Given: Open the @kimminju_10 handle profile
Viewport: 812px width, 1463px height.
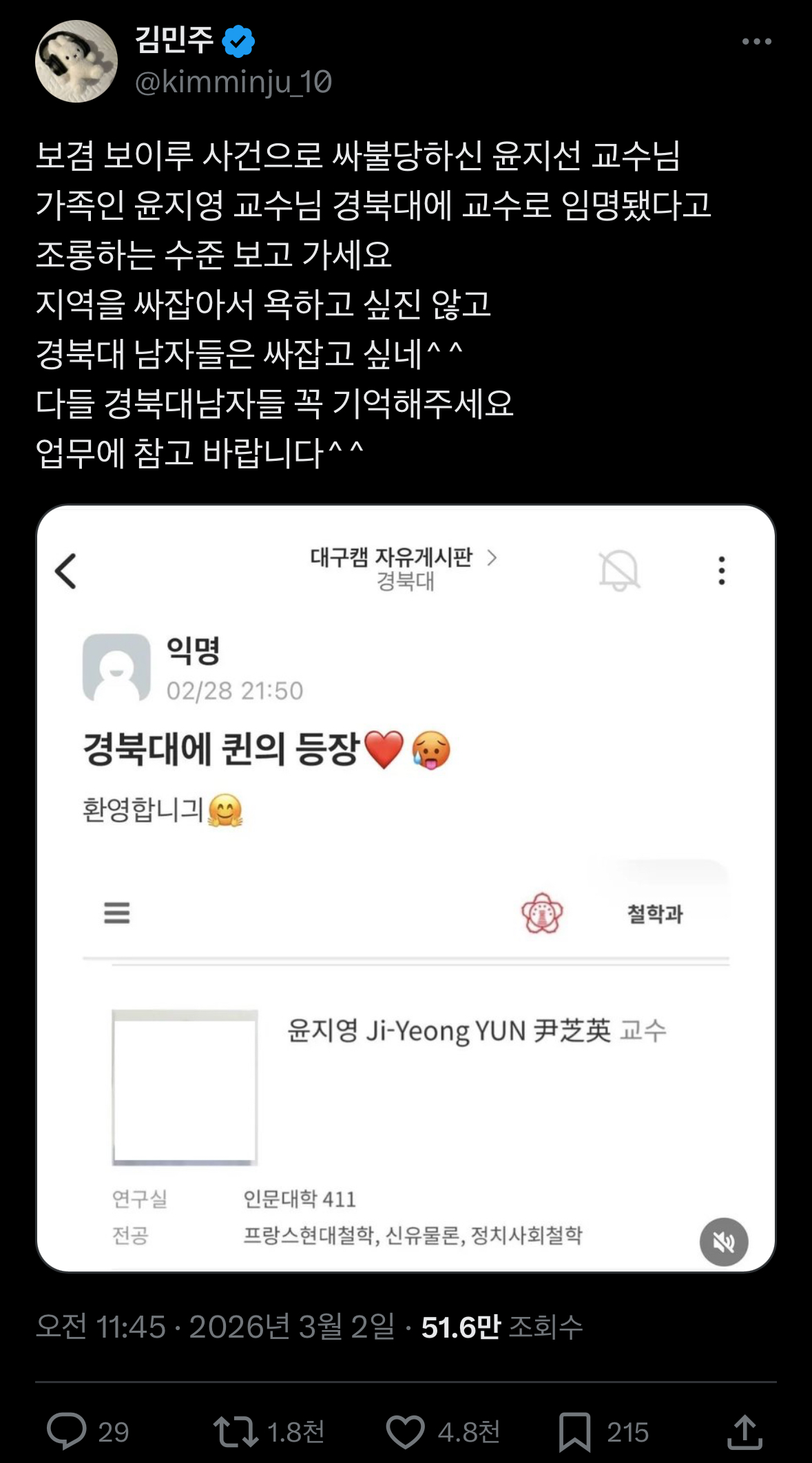Looking at the screenshot, I should (x=233, y=83).
